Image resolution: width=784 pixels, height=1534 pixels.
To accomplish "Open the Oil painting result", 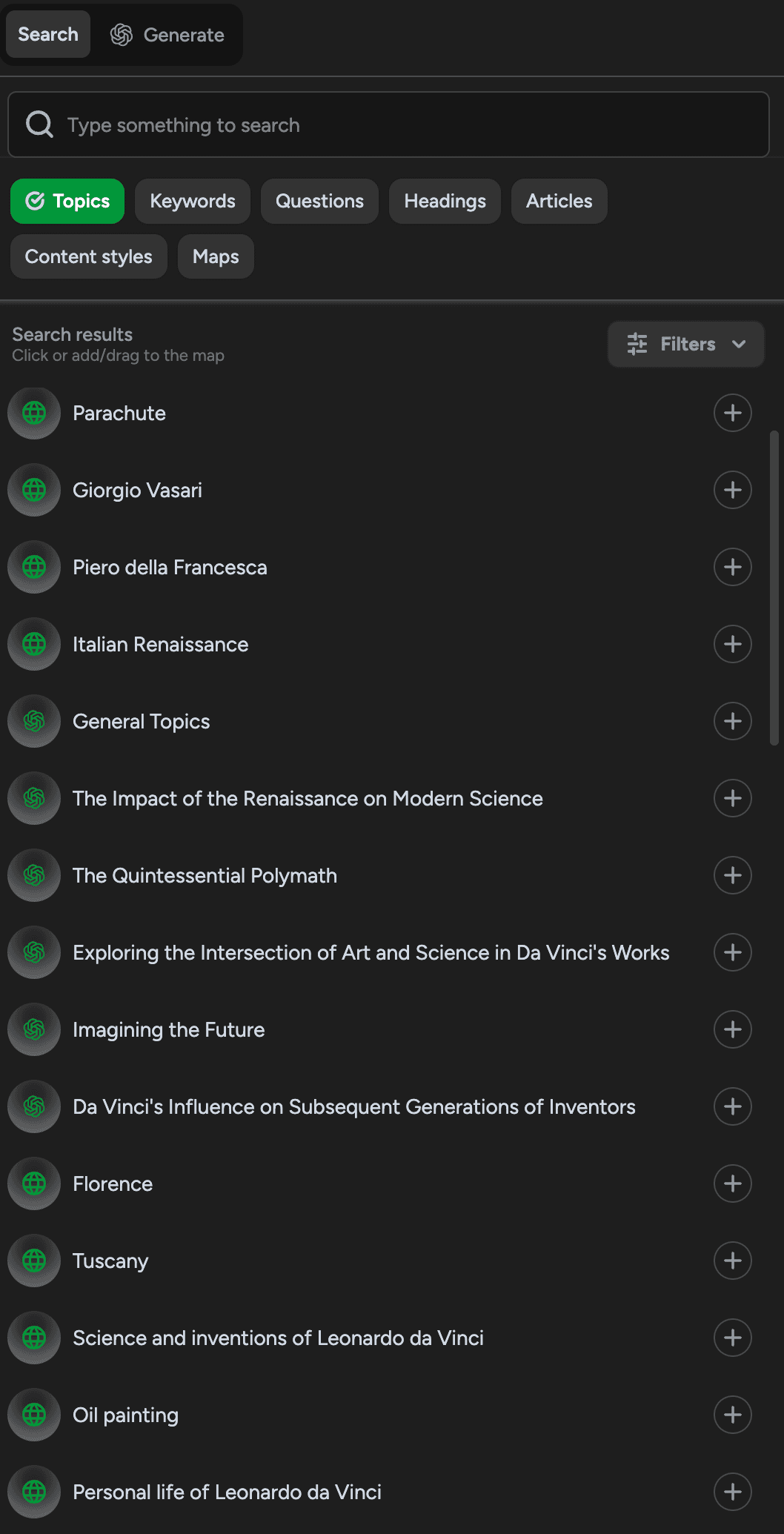I will [x=125, y=1415].
